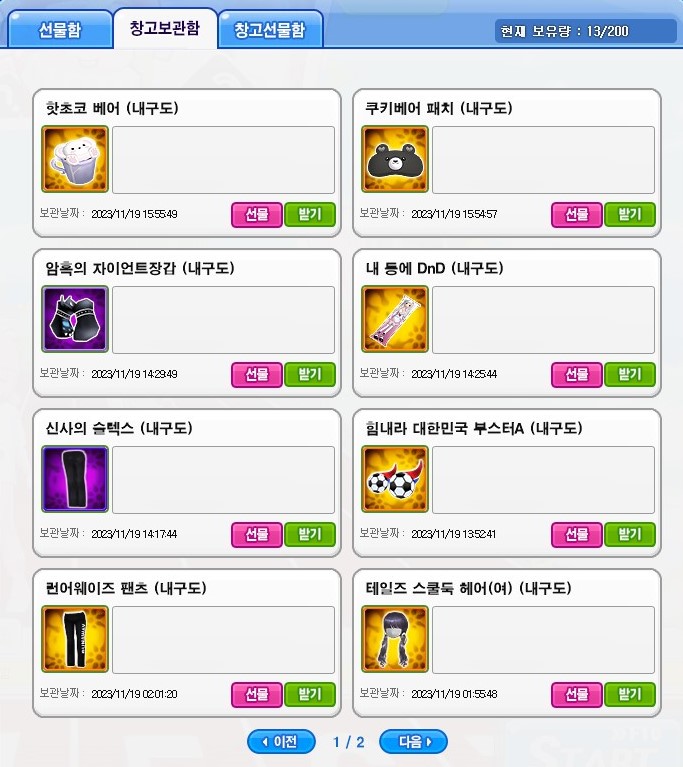Gift the 신사의 슬렉스 item

[x=257, y=534]
